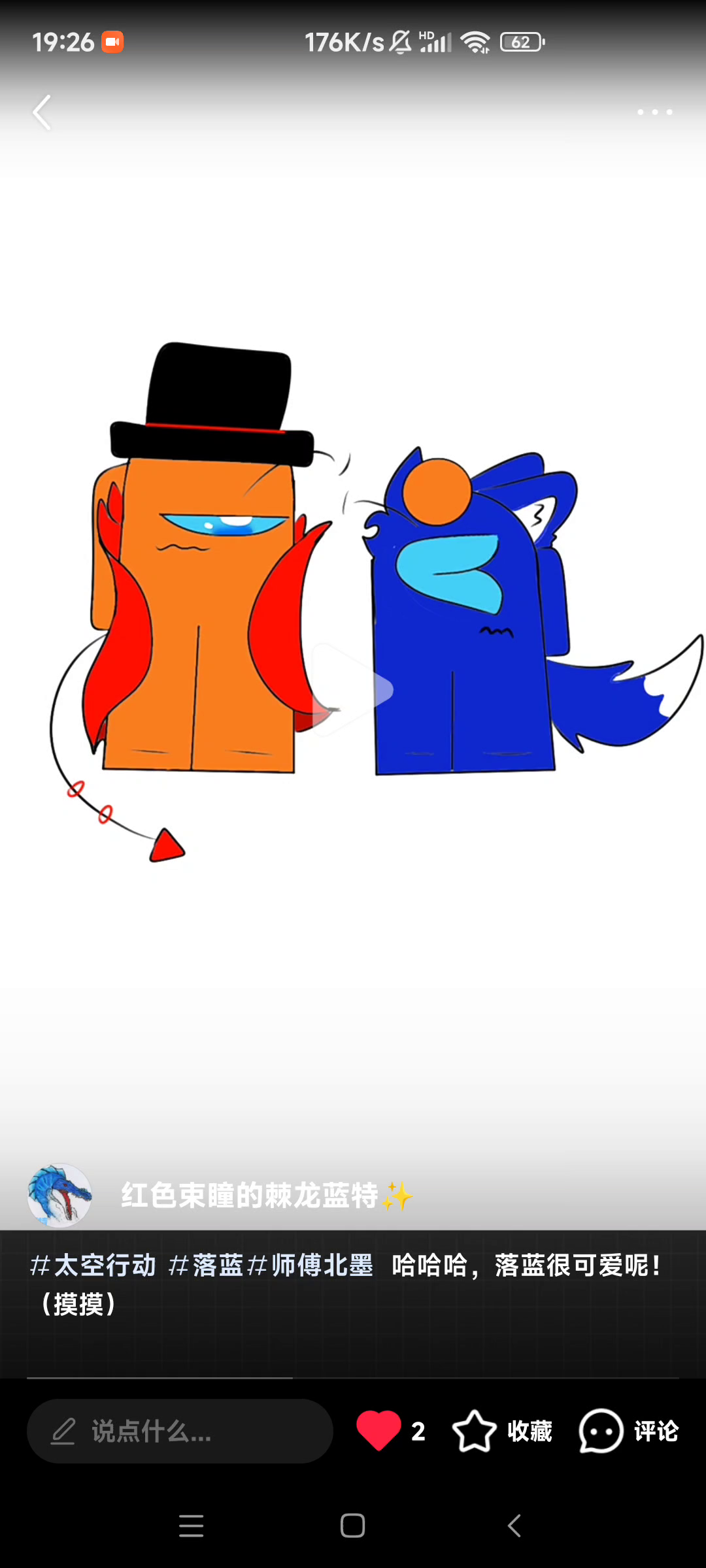Open the 评论 comments section
The height and width of the screenshot is (1568, 706).
629,1431
